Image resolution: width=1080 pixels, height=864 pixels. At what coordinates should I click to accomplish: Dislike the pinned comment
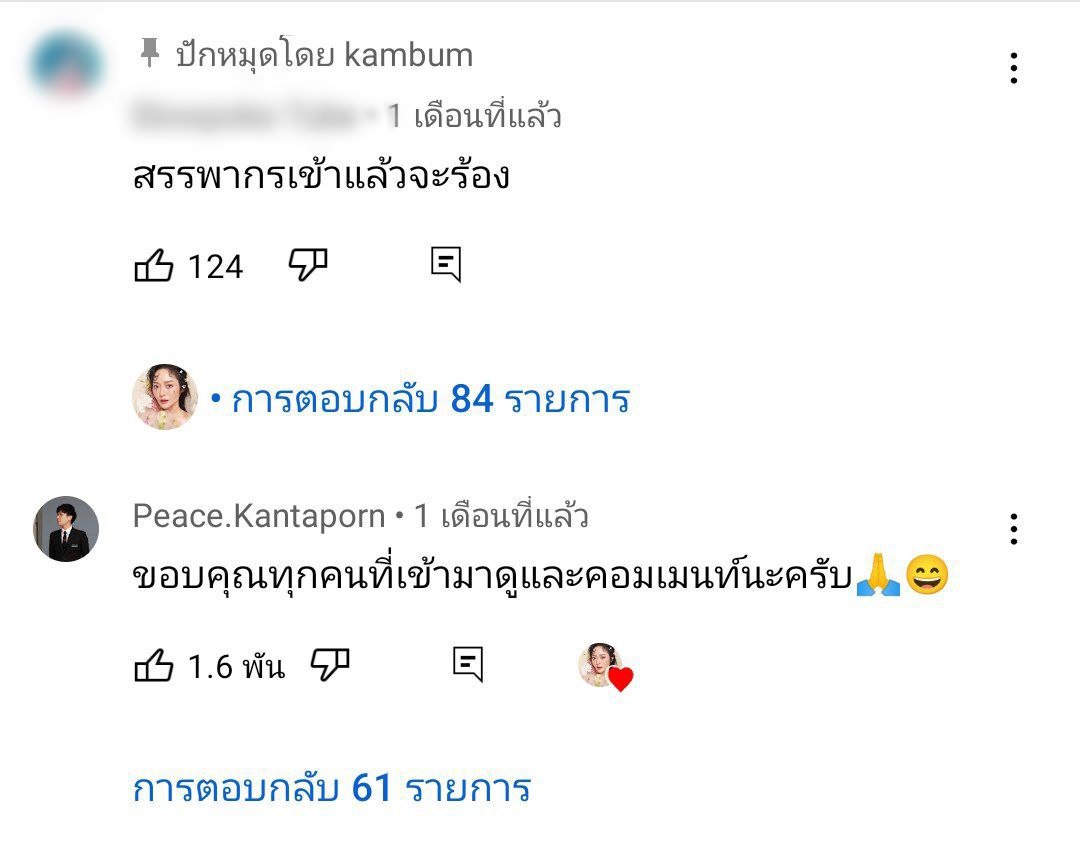pyautogui.click(x=308, y=265)
